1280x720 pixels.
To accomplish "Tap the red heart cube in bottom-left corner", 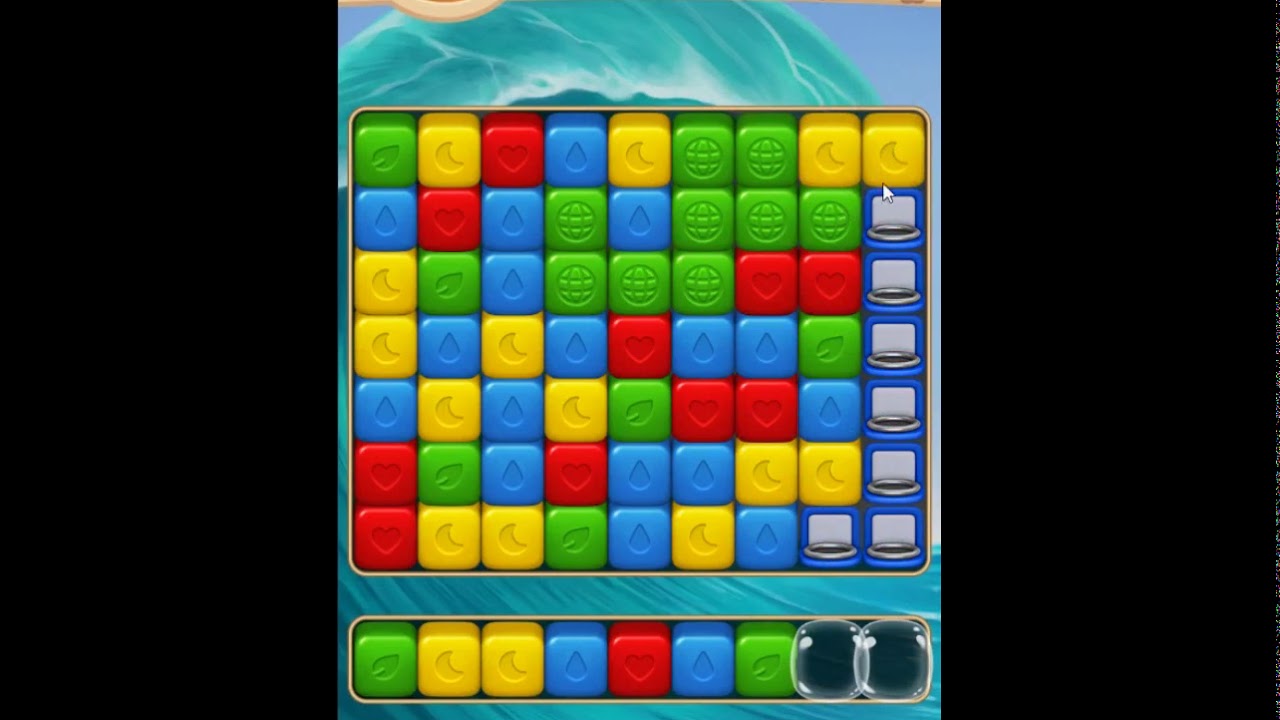I will (x=385, y=537).
